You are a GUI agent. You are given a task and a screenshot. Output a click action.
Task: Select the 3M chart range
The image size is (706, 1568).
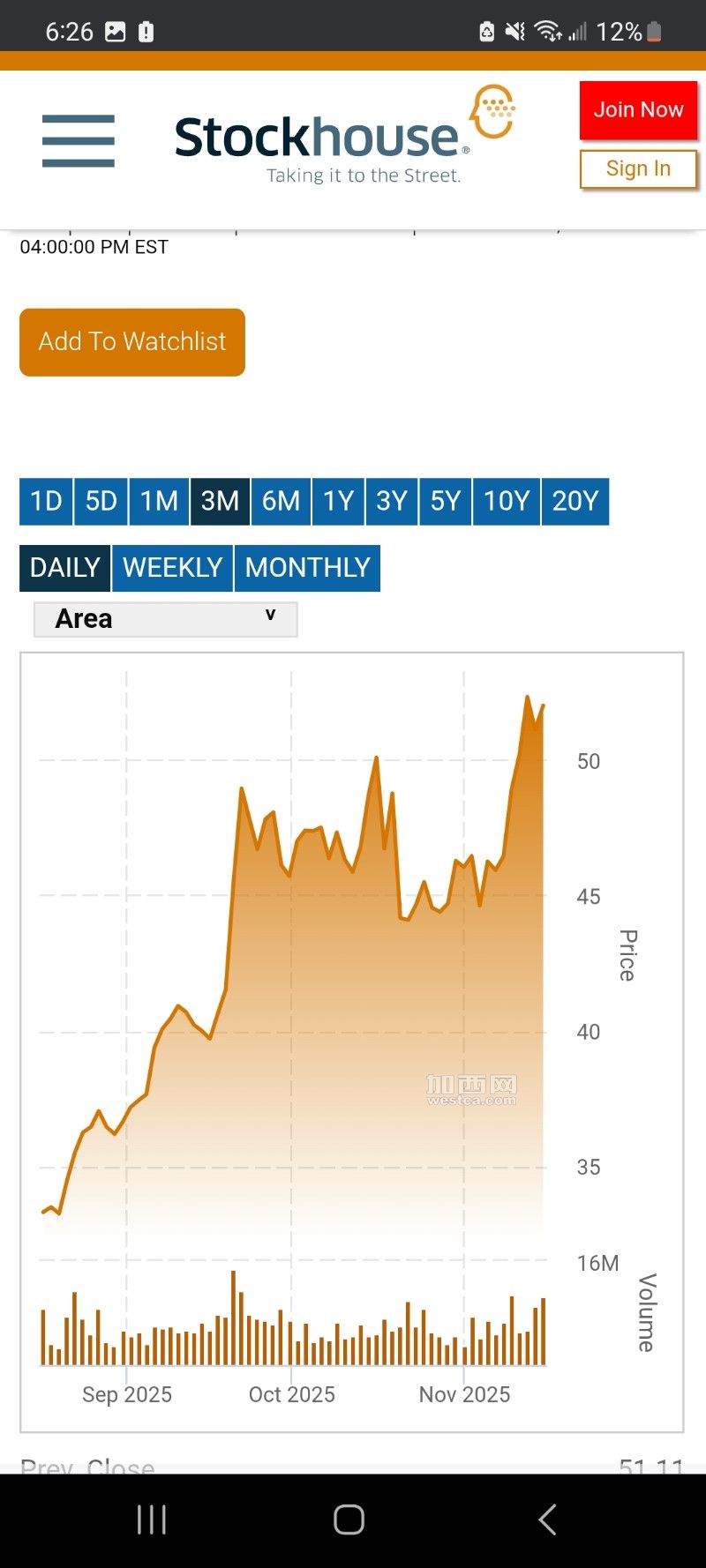coord(220,501)
